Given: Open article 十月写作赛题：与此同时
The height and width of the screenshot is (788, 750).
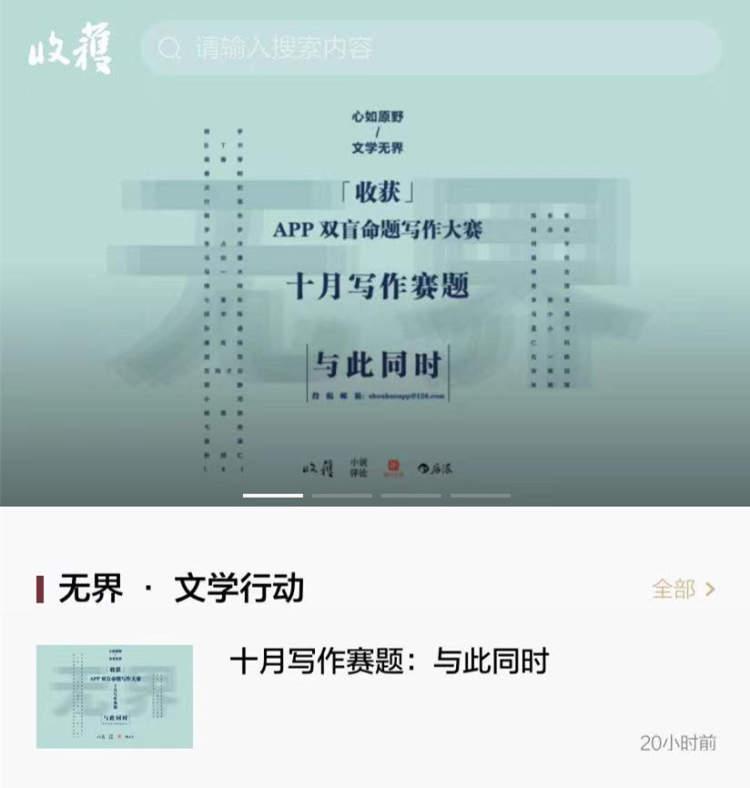Looking at the screenshot, I should (x=389, y=662).
